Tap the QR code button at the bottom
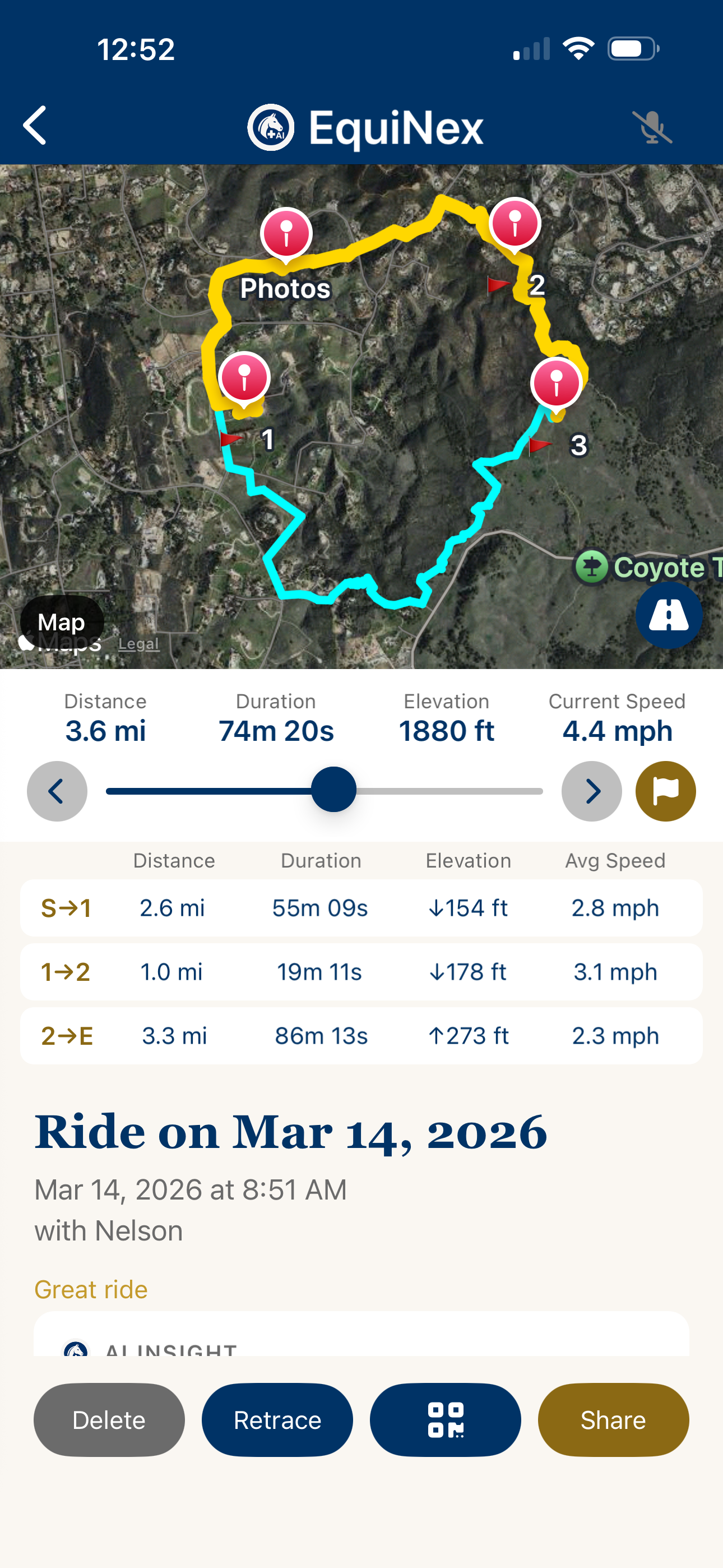This screenshot has height=1568, width=723. pos(446,1419)
